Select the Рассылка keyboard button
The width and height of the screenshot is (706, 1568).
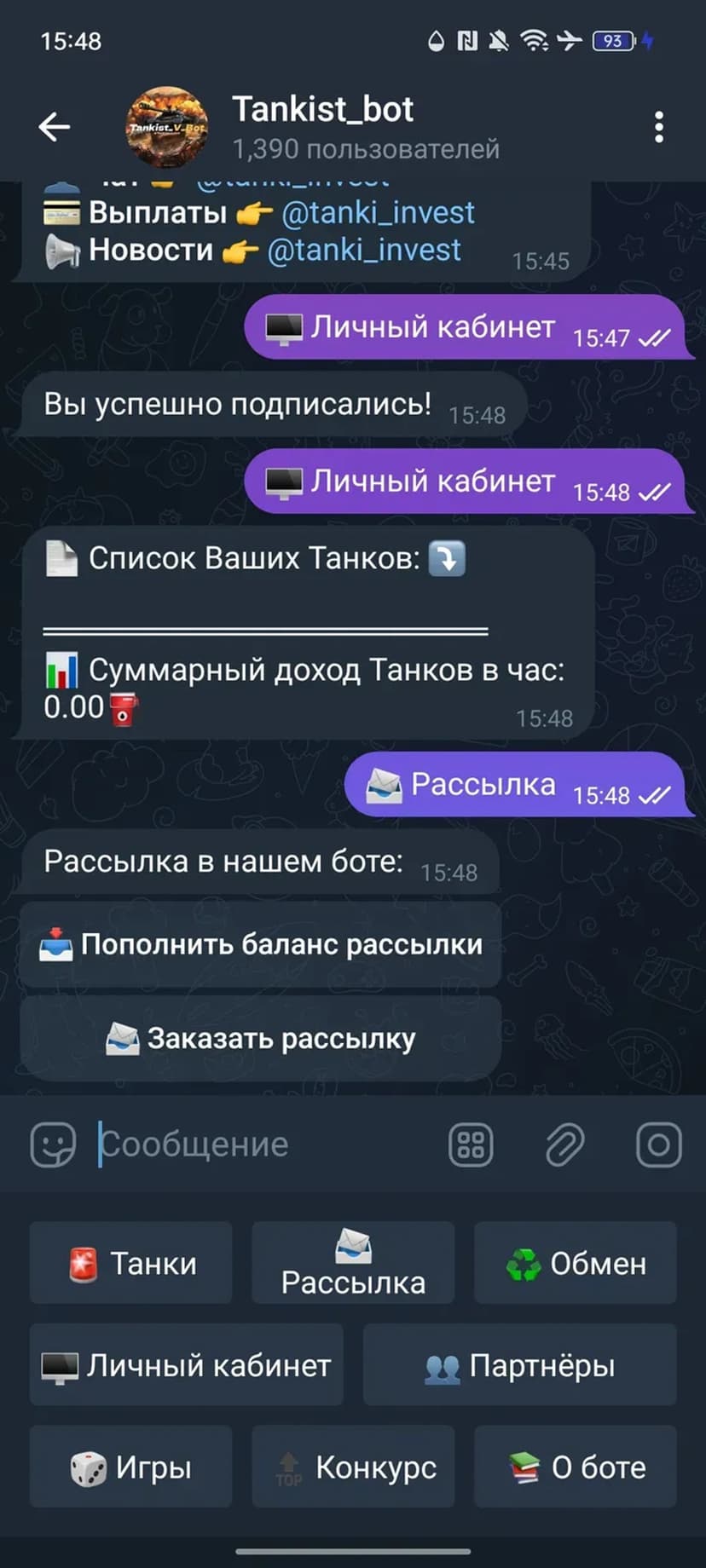point(353,1263)
